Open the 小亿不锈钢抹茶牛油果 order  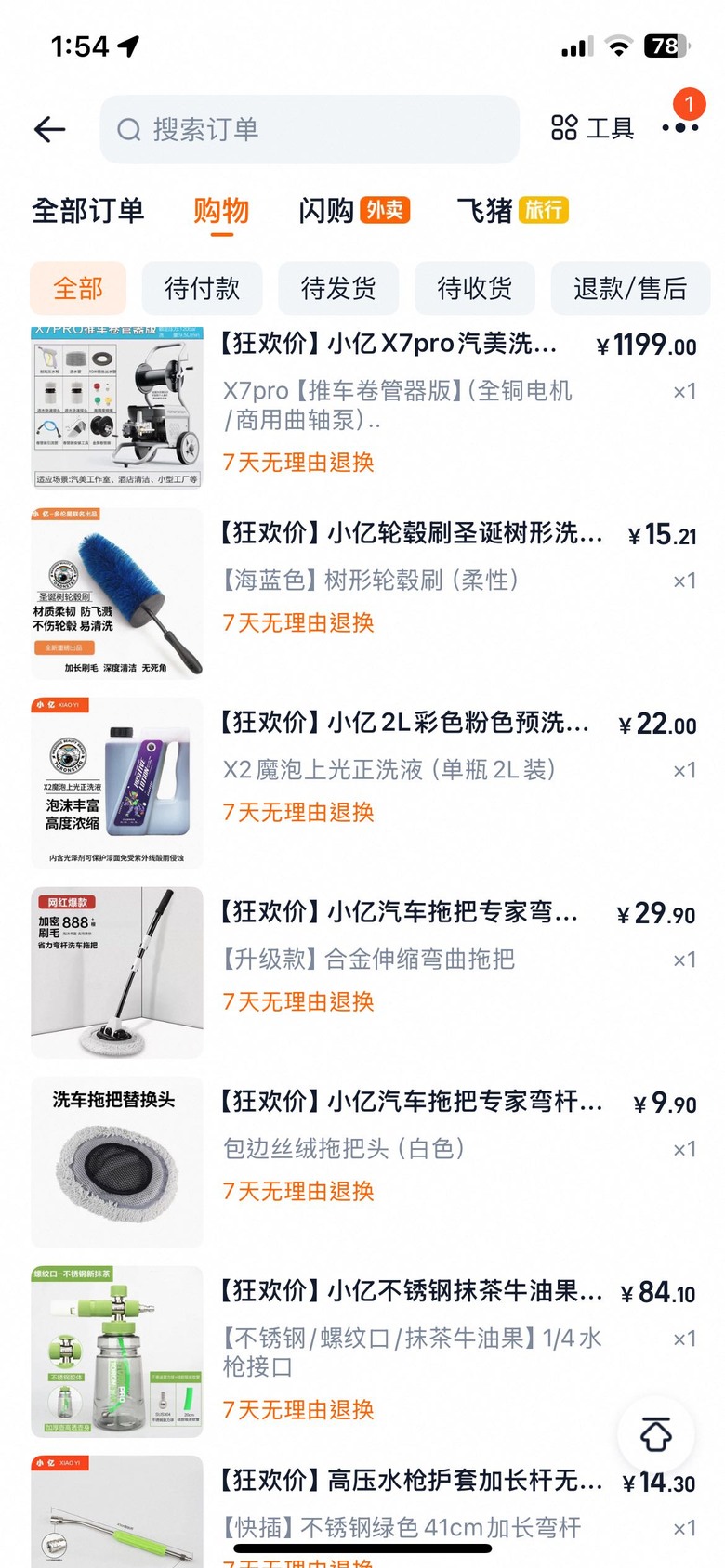(x=411, y=1291)
